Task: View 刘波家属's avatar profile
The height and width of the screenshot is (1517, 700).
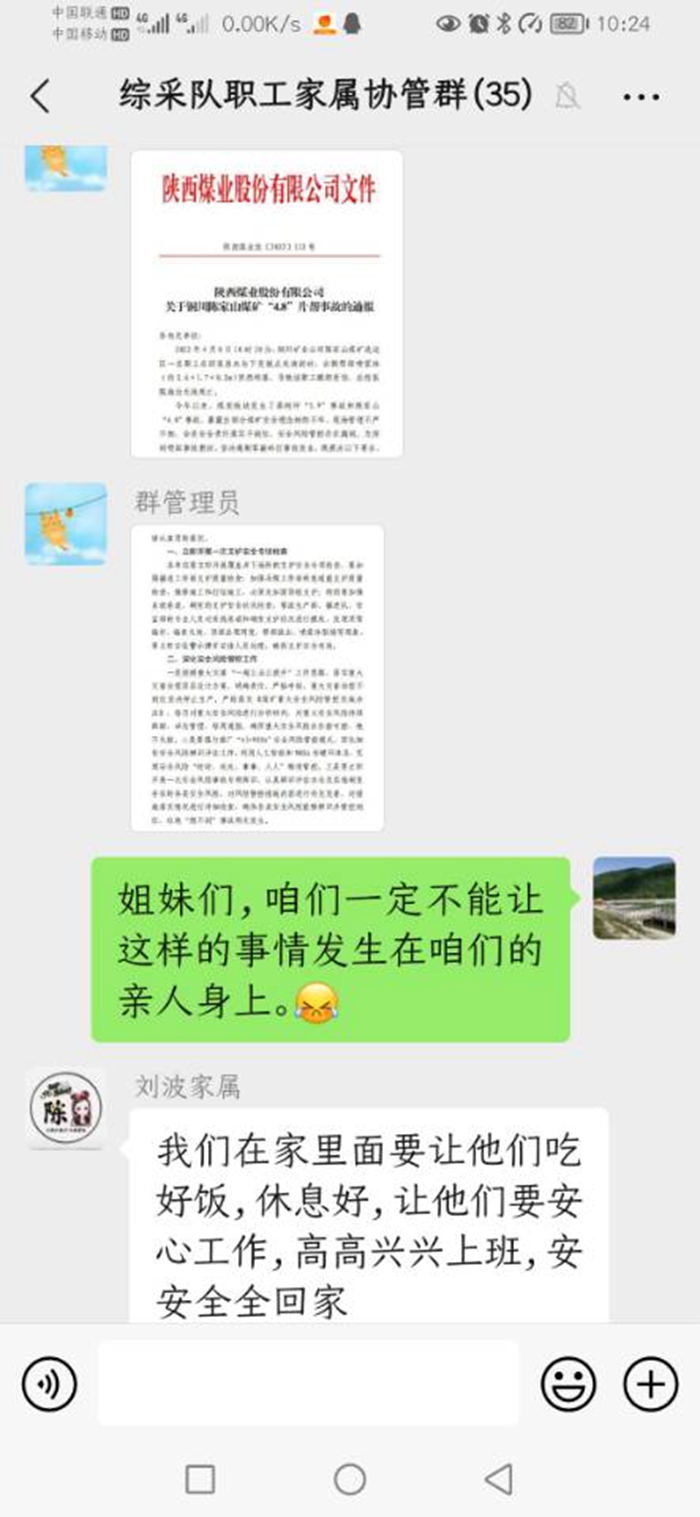Action: [65, 1108]
